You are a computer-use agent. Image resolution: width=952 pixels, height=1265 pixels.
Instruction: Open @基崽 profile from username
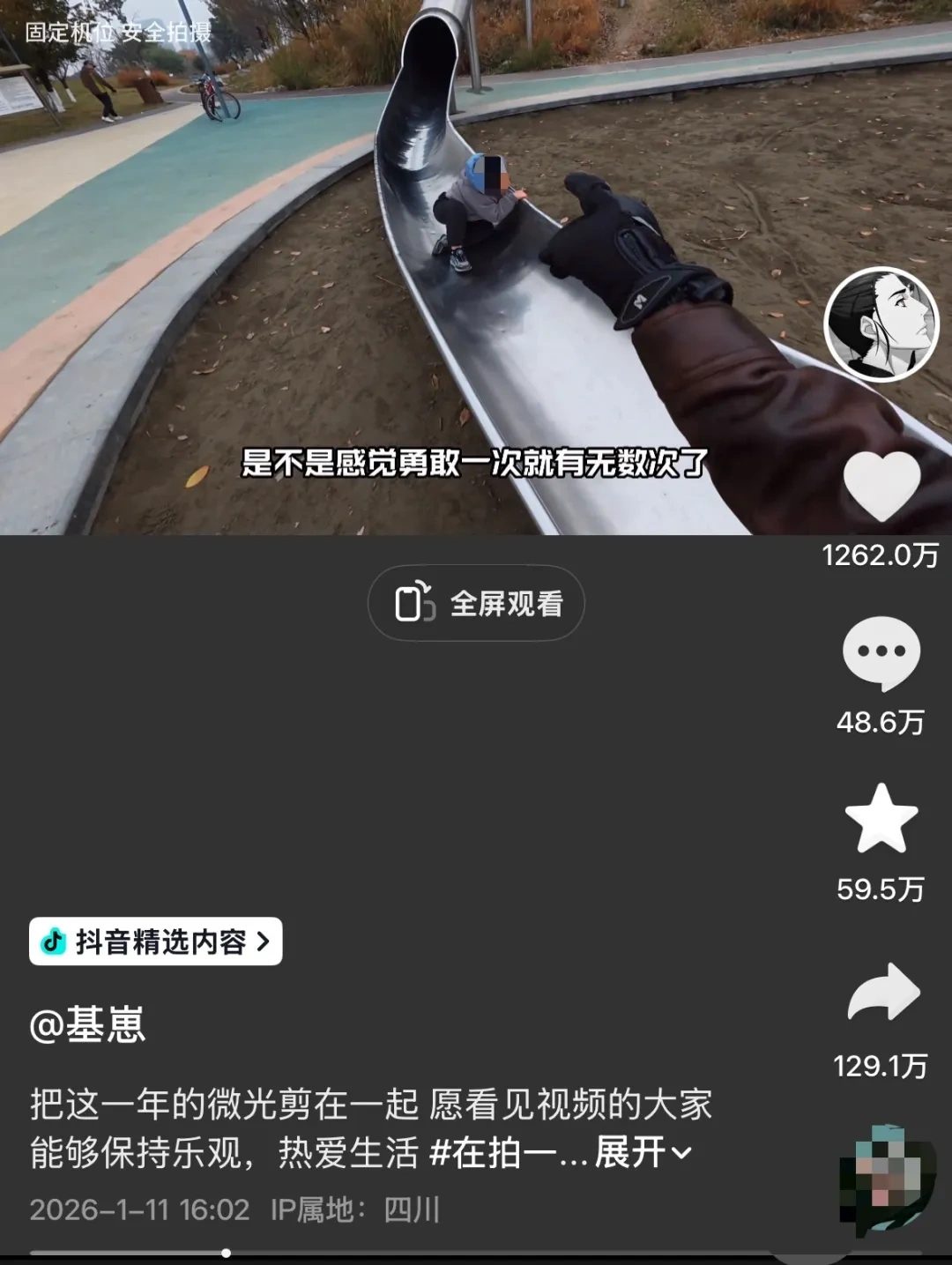click(x=88, y=1025)
